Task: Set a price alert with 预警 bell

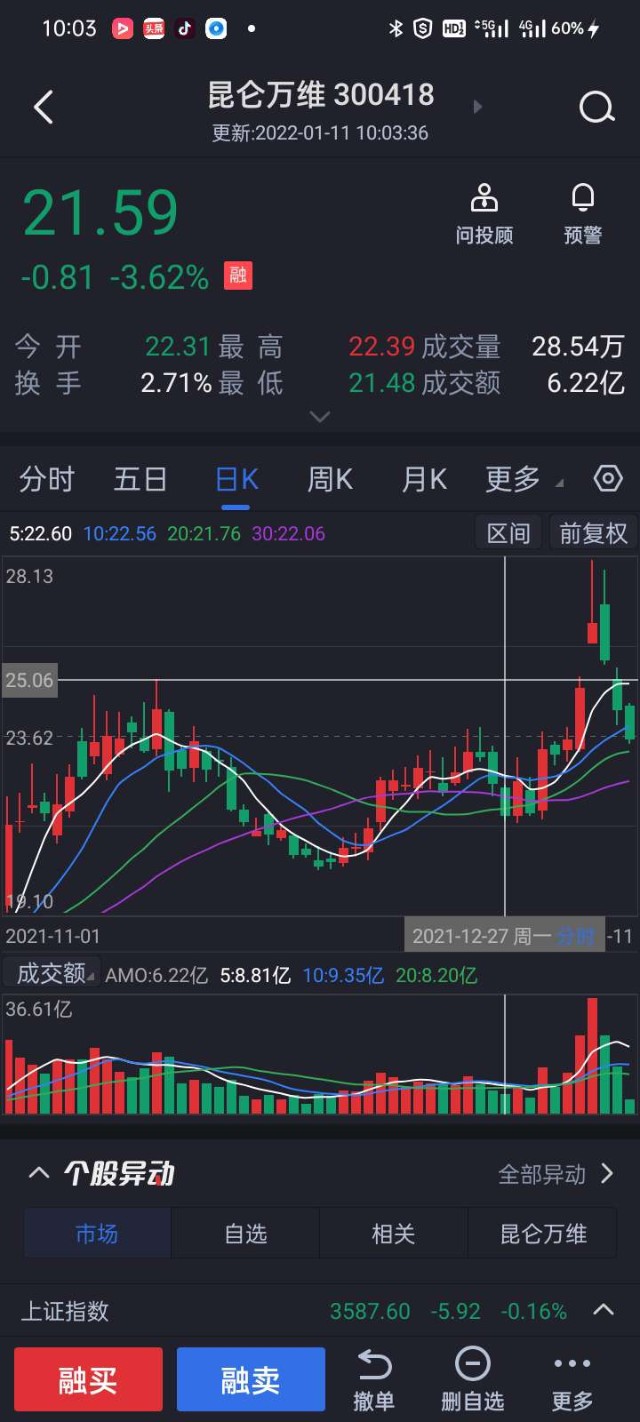Action: [x=583, y=215]
